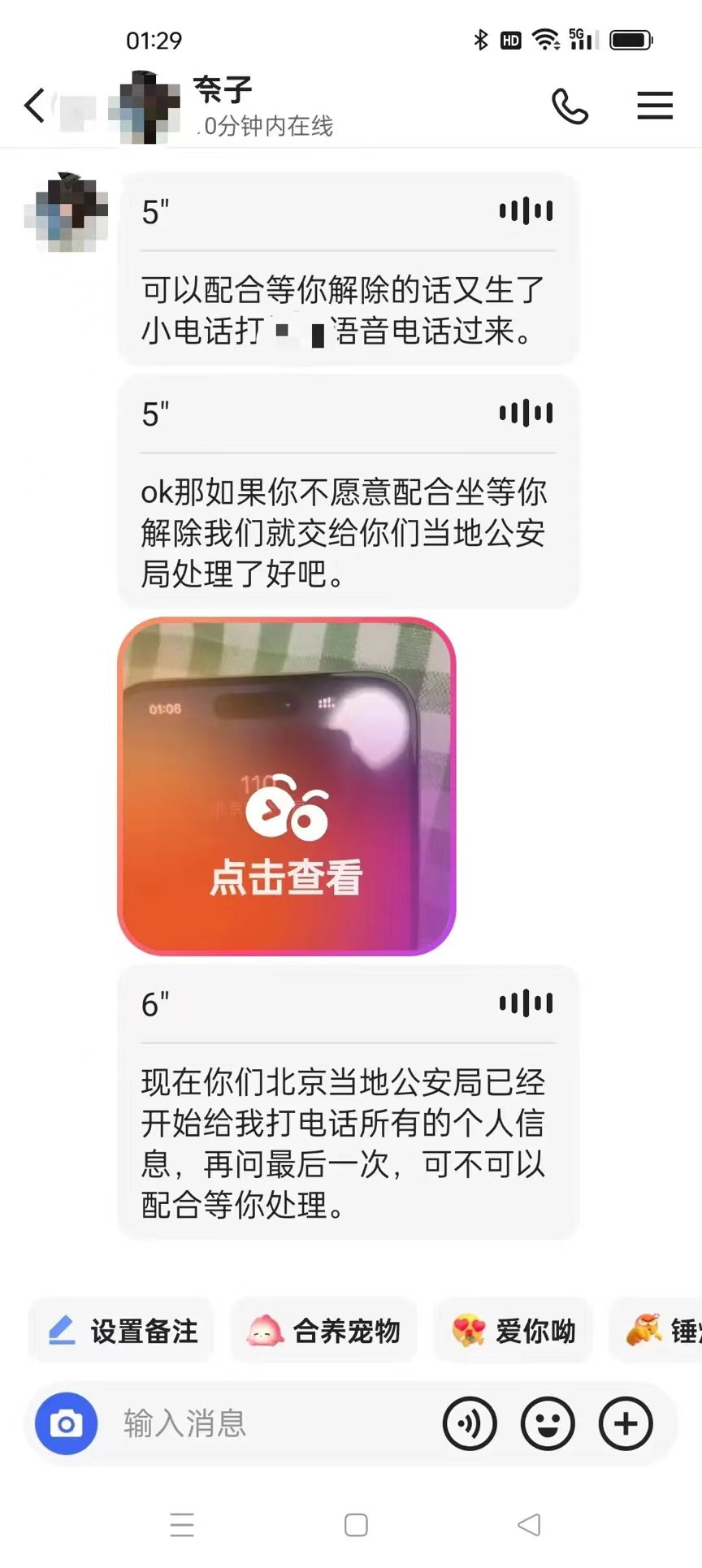Open 奈子's avatar beside the messages
Image resolution: width=702 pixels, height=1568 pixels.
pos(67,212)
